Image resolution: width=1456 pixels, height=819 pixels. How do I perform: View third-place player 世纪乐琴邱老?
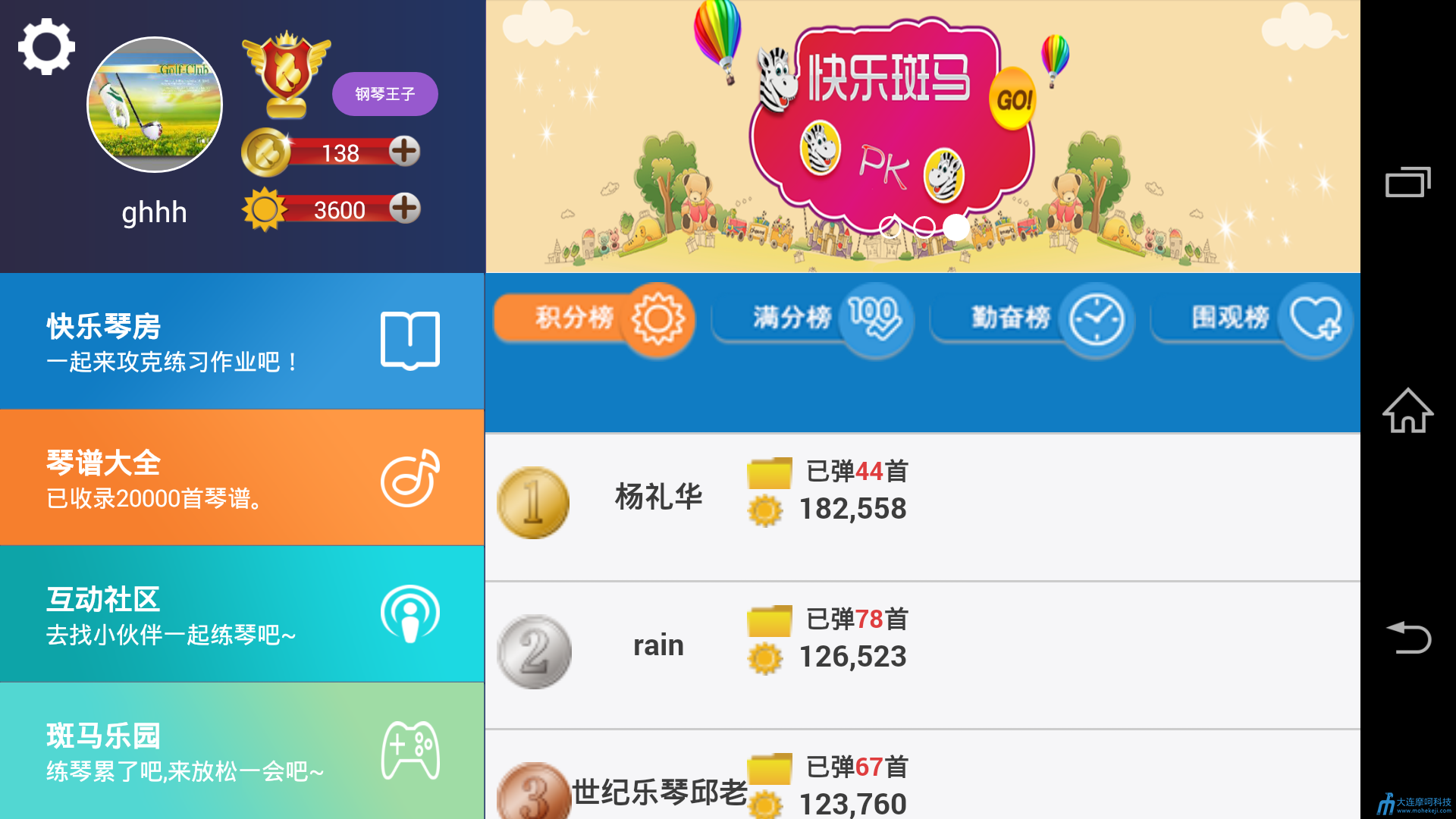[x=921, y=781]
